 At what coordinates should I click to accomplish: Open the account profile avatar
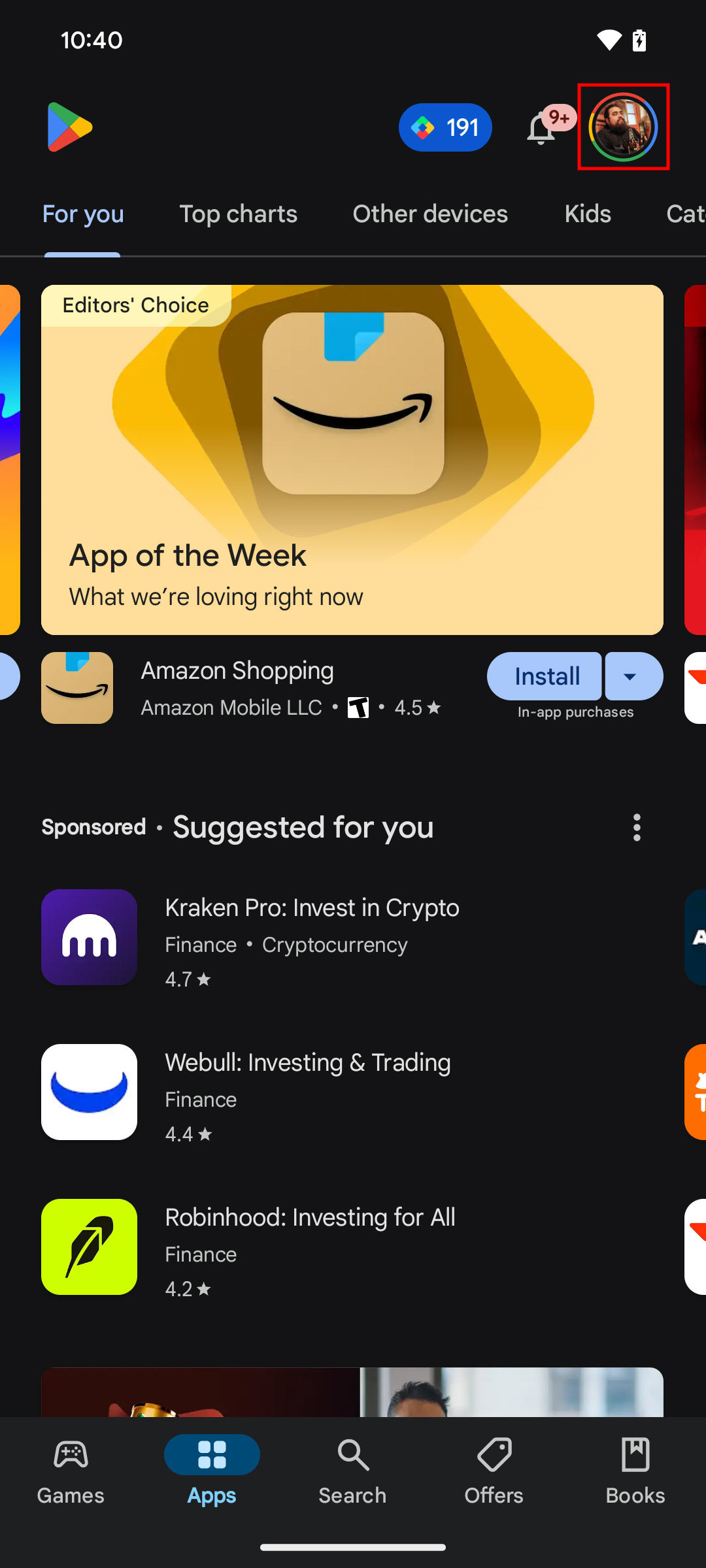pos(623,127)
